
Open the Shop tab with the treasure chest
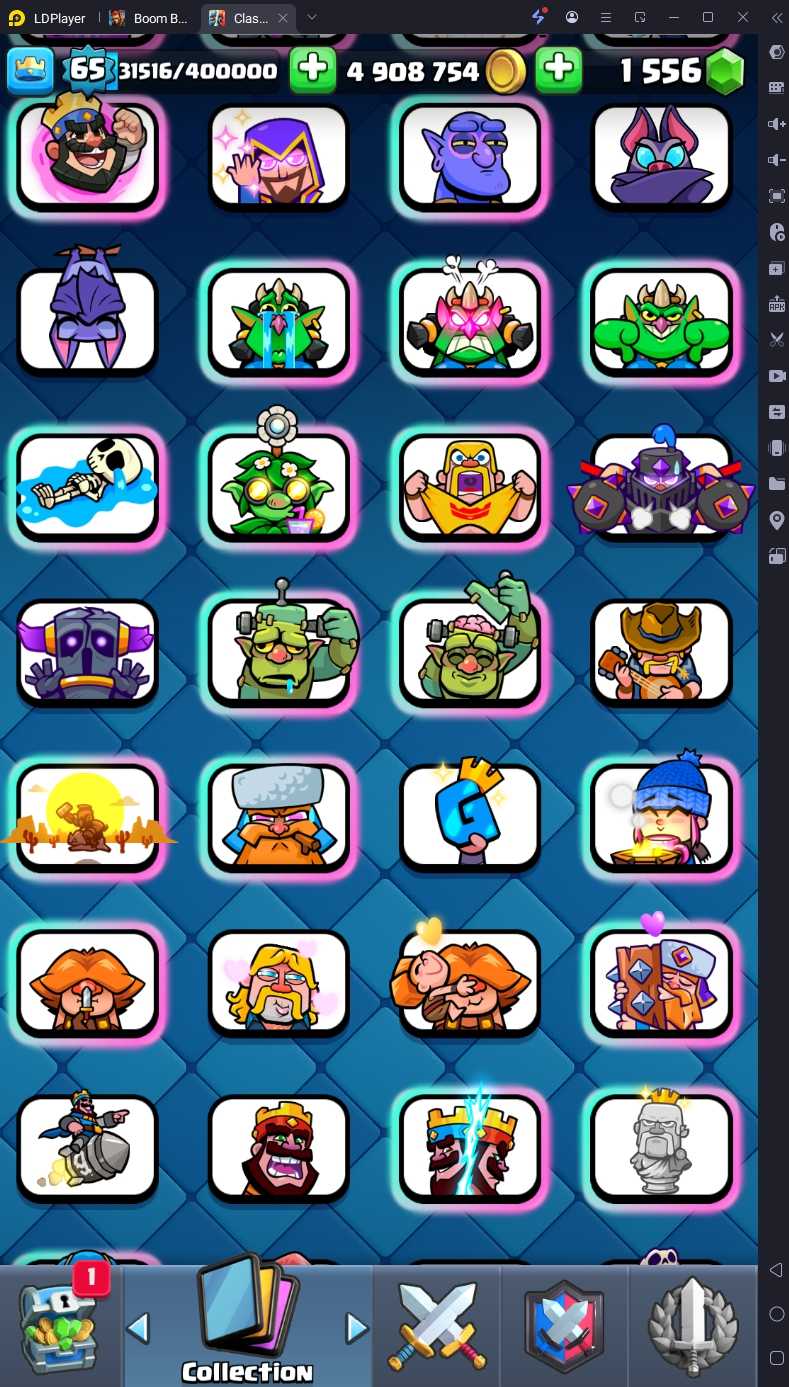(61, 1326)
